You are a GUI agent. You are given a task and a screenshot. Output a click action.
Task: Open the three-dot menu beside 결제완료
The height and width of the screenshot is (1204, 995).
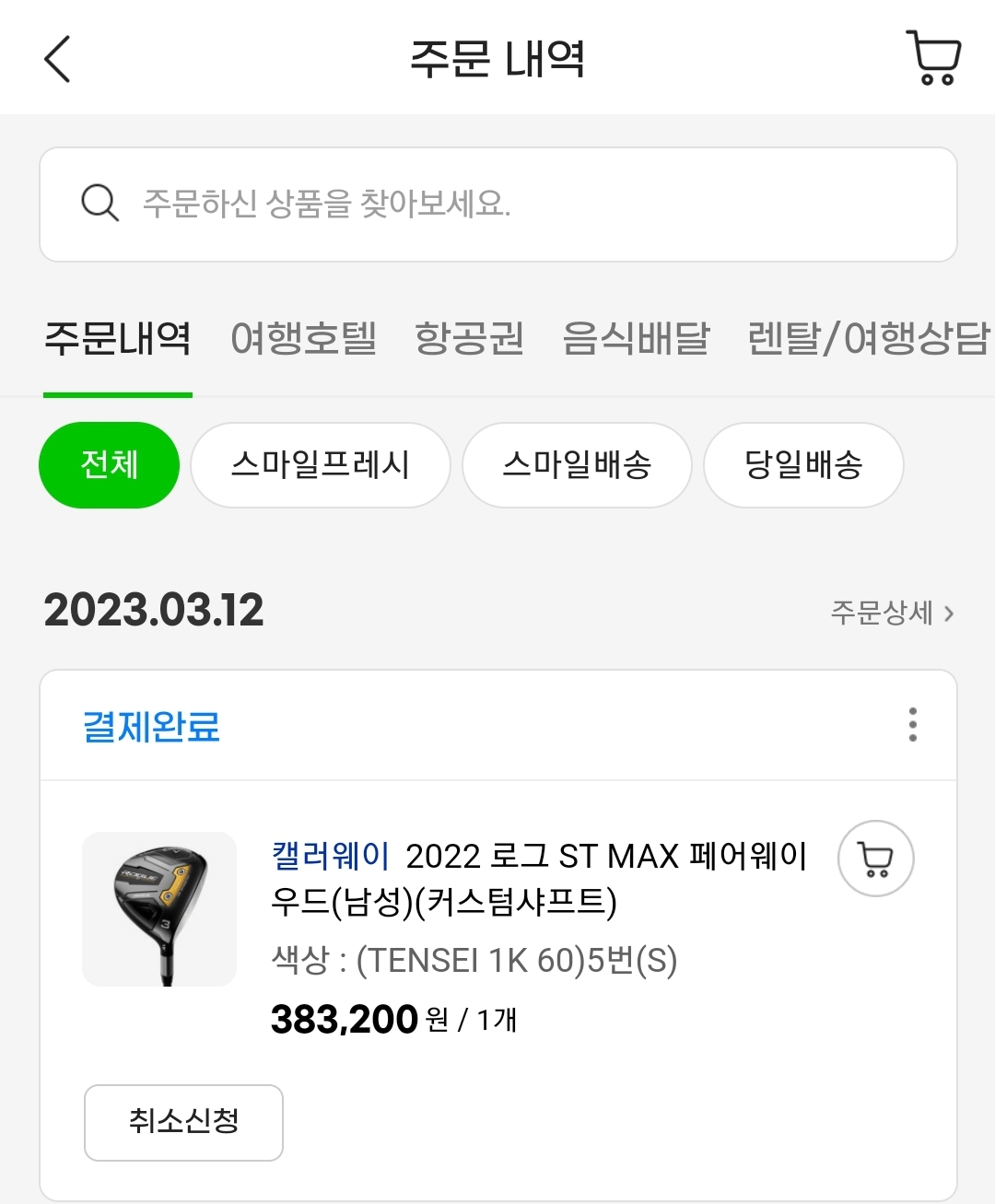912,725
